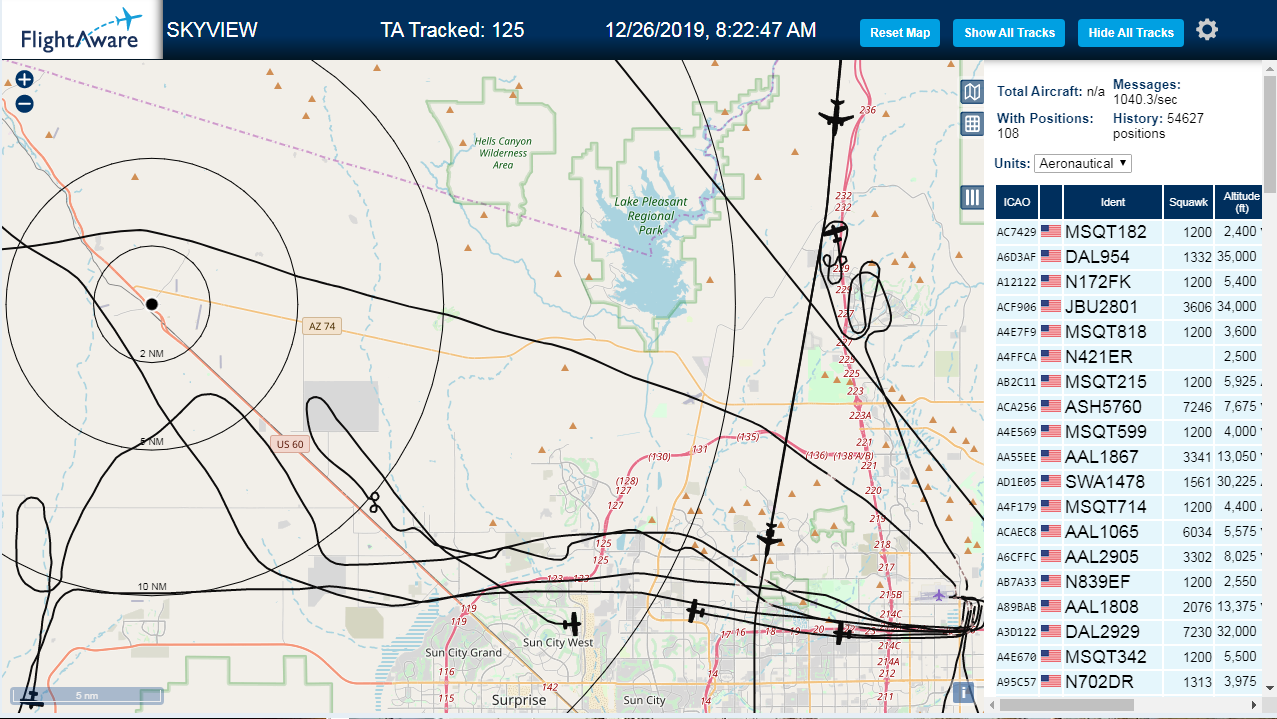Open the map attribution info icon

963,692
